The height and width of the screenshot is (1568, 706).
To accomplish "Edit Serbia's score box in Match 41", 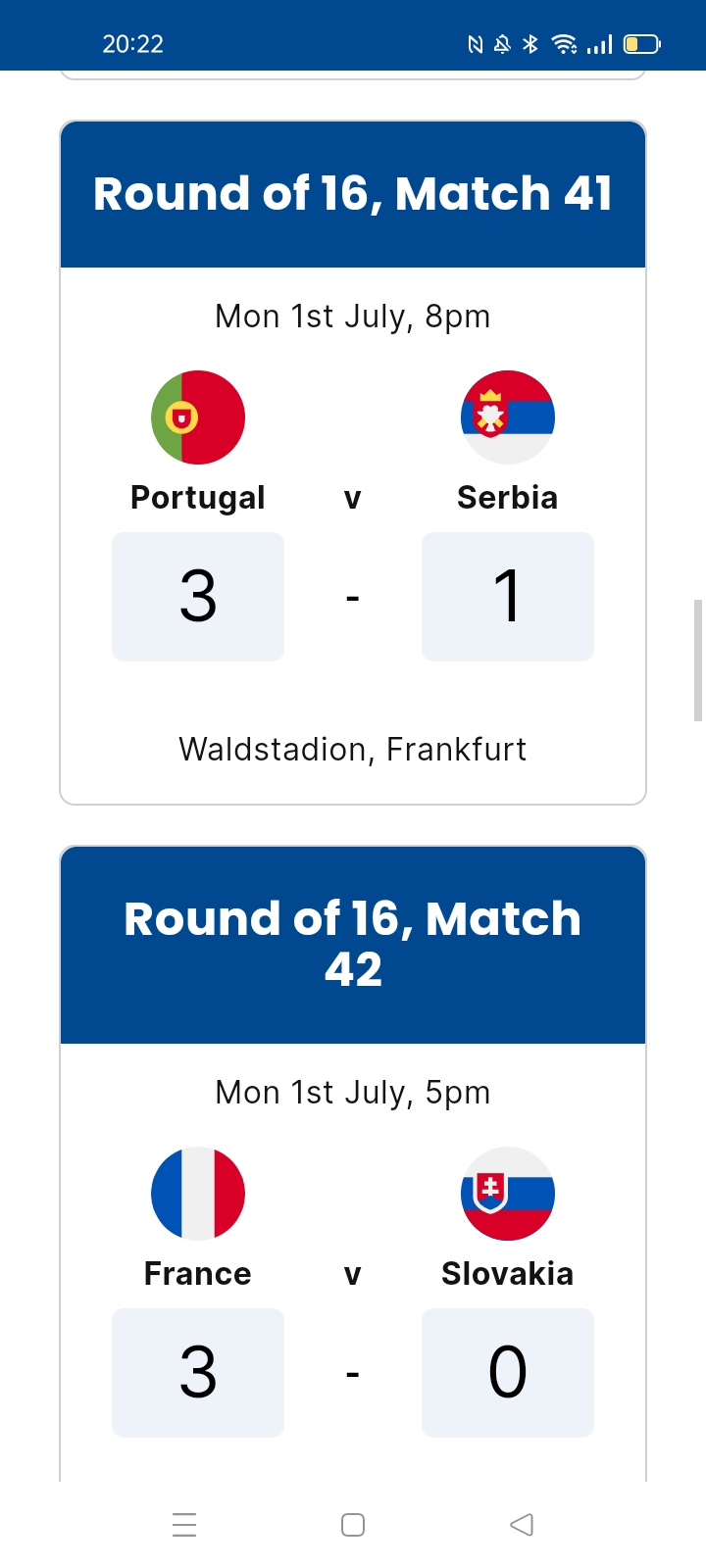I will coord(508,597).
